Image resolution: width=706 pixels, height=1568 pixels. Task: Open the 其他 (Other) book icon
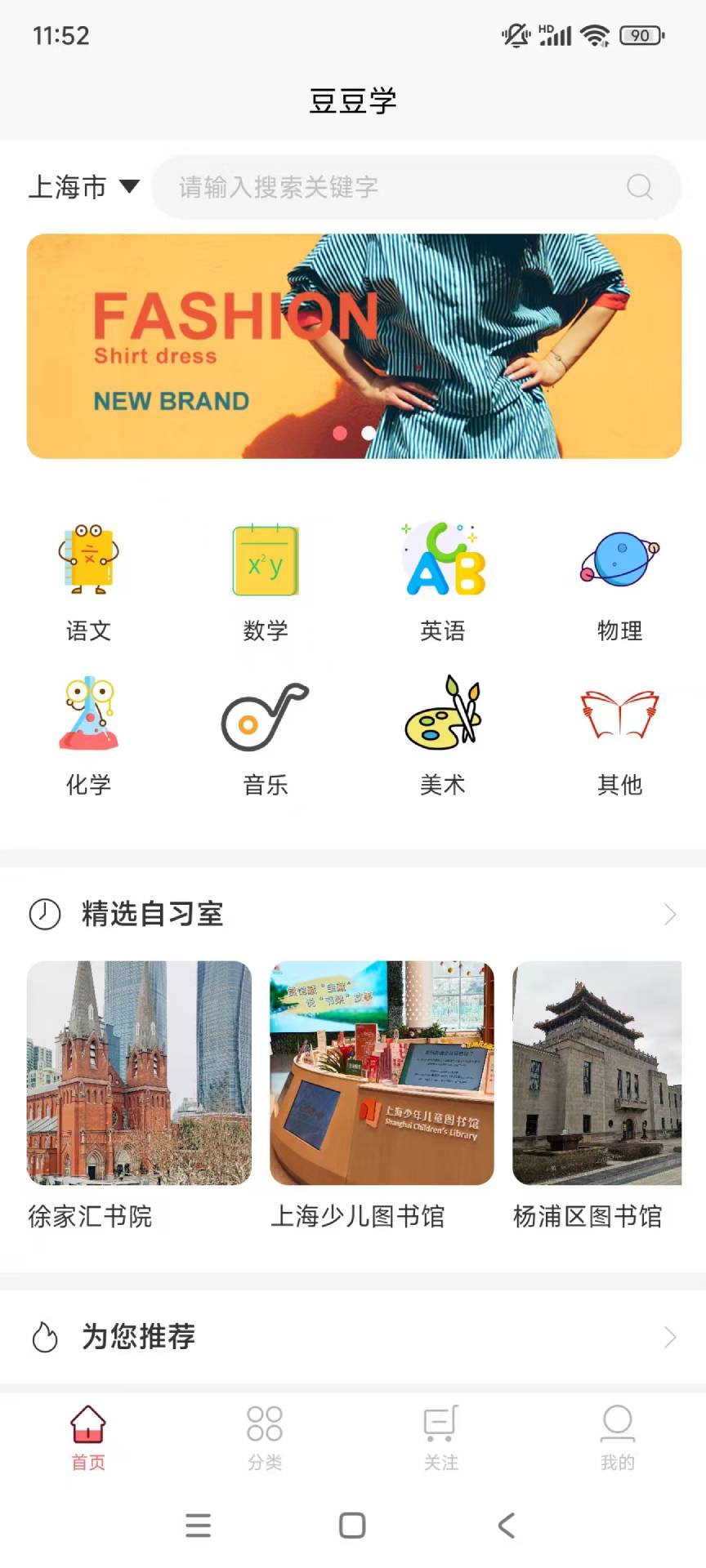tap(619, 715)
